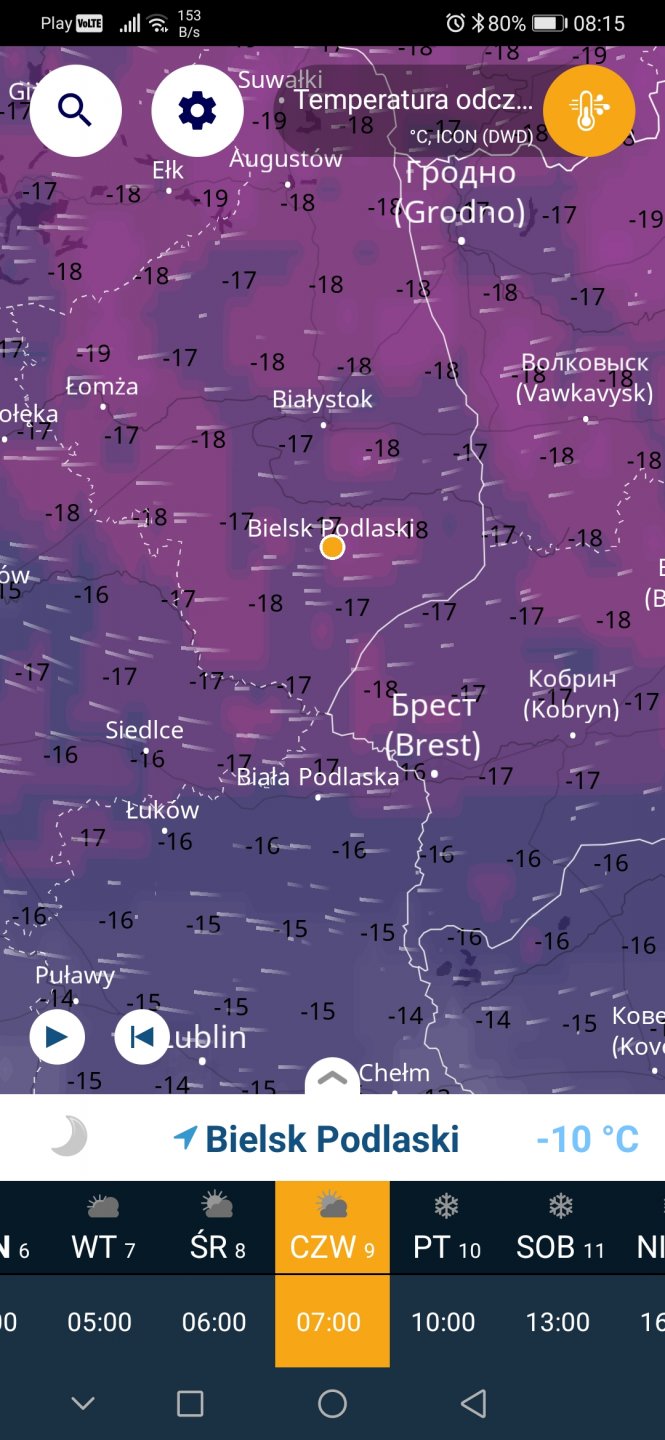Tap the Bielsk Podlaski orange map marker
Screen dimensions: 665x1440
point(332,547)
